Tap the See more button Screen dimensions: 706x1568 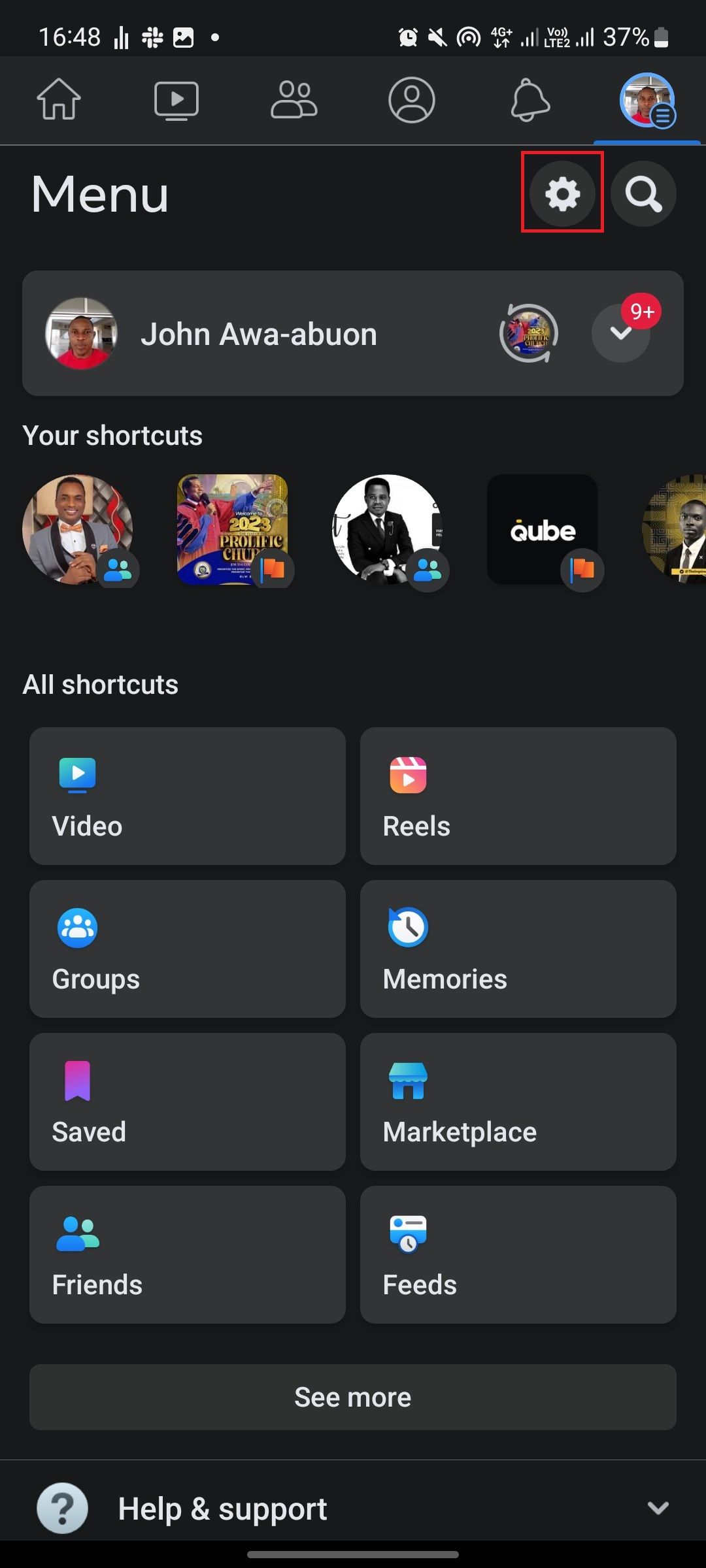tap(353, 1396)
